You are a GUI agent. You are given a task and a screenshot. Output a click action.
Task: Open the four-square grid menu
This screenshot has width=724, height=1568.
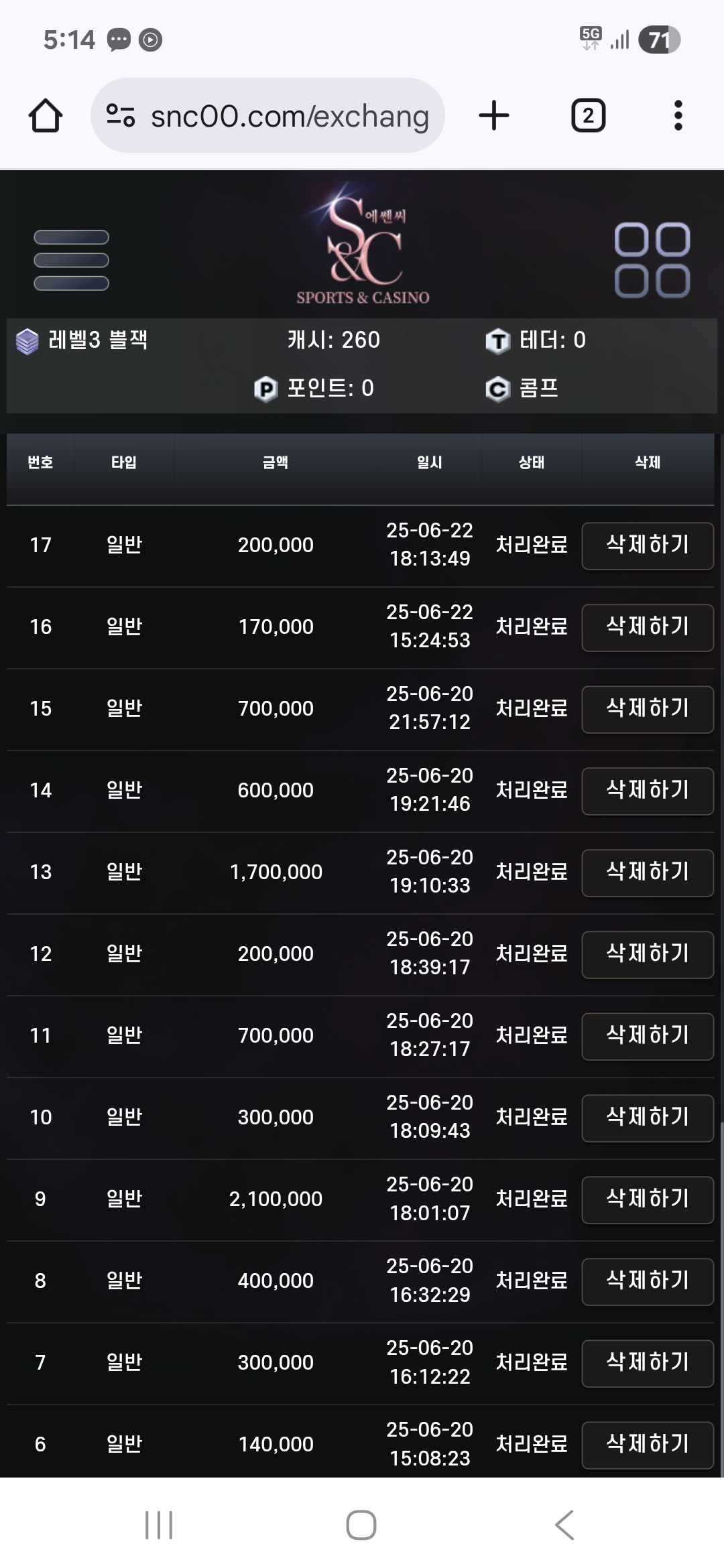point(652,260)
